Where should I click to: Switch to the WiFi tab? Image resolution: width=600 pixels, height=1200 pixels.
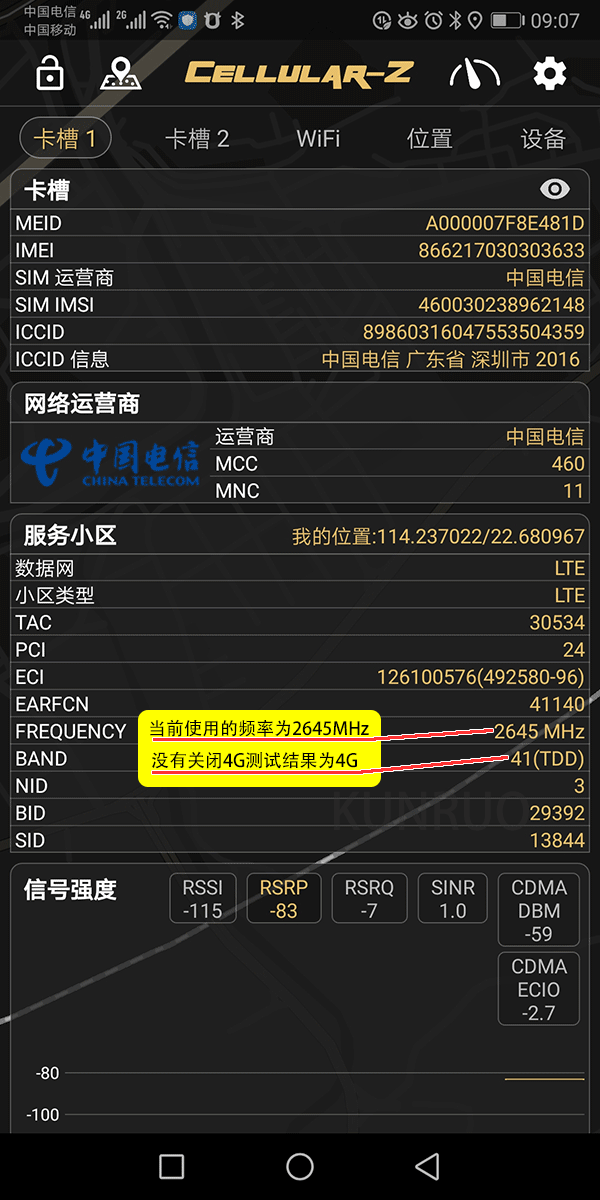pos(318,139)
